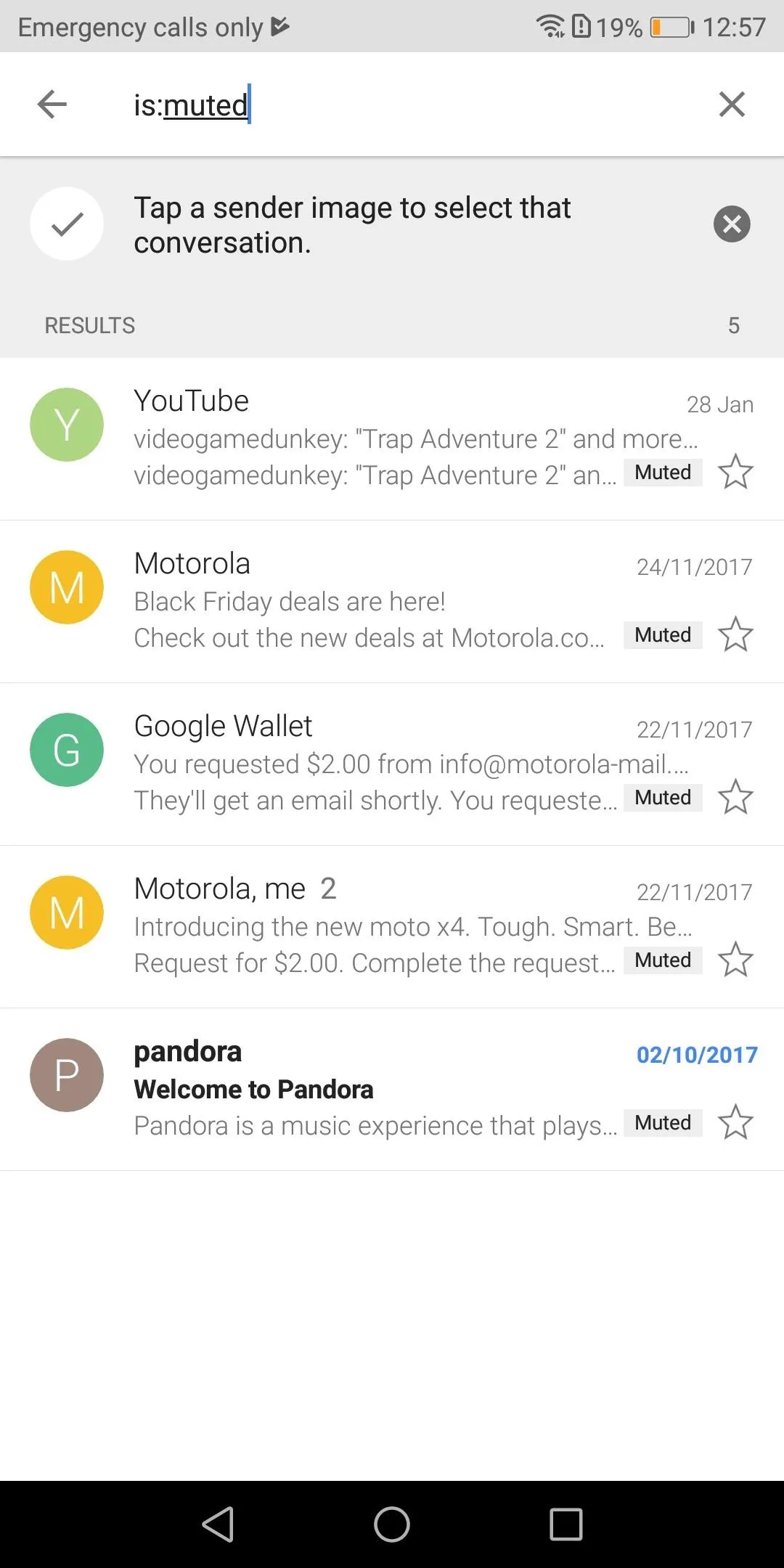This screenshot has height=1568, width=784.
Task: Star the YouTube email
Action: (735, 472)
